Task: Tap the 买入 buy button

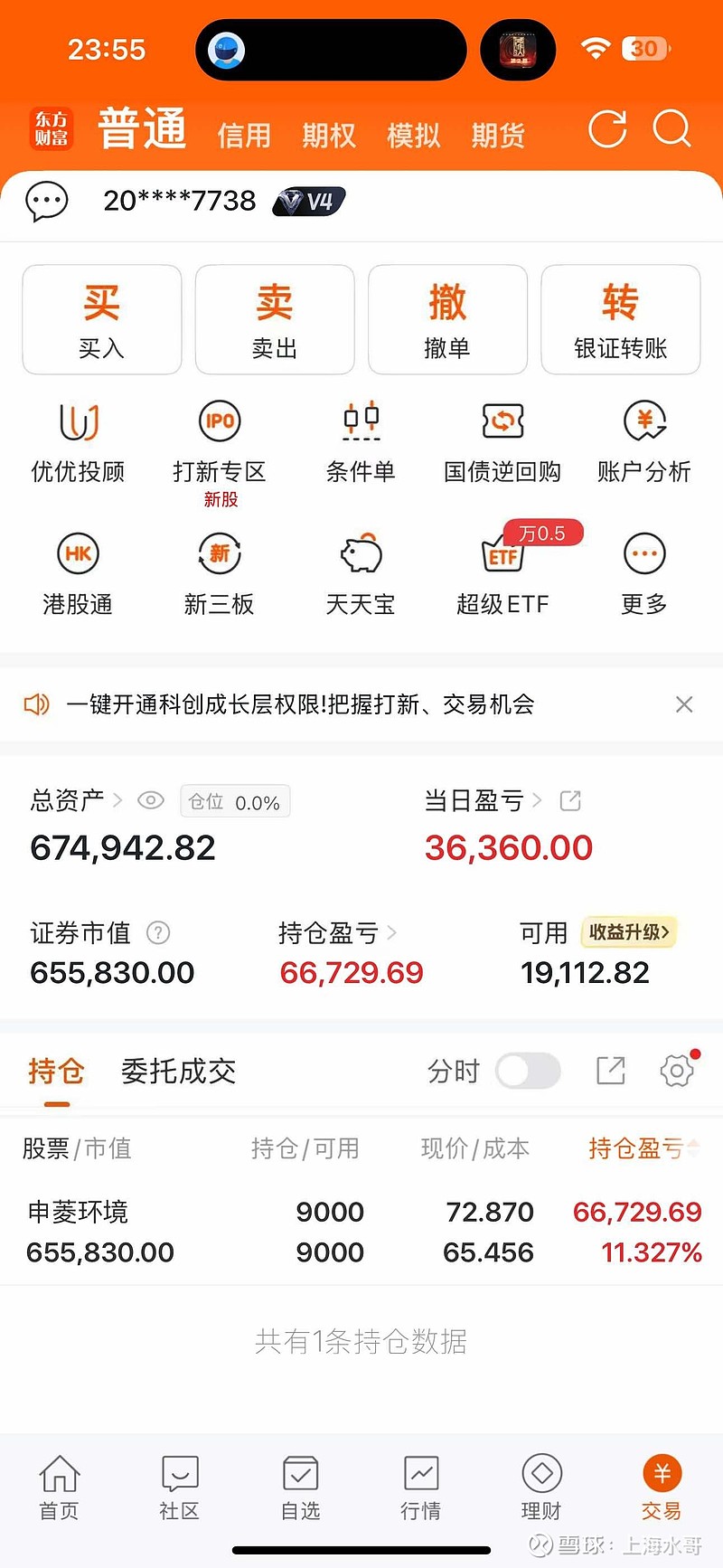Action: click(x=101, y=319)
